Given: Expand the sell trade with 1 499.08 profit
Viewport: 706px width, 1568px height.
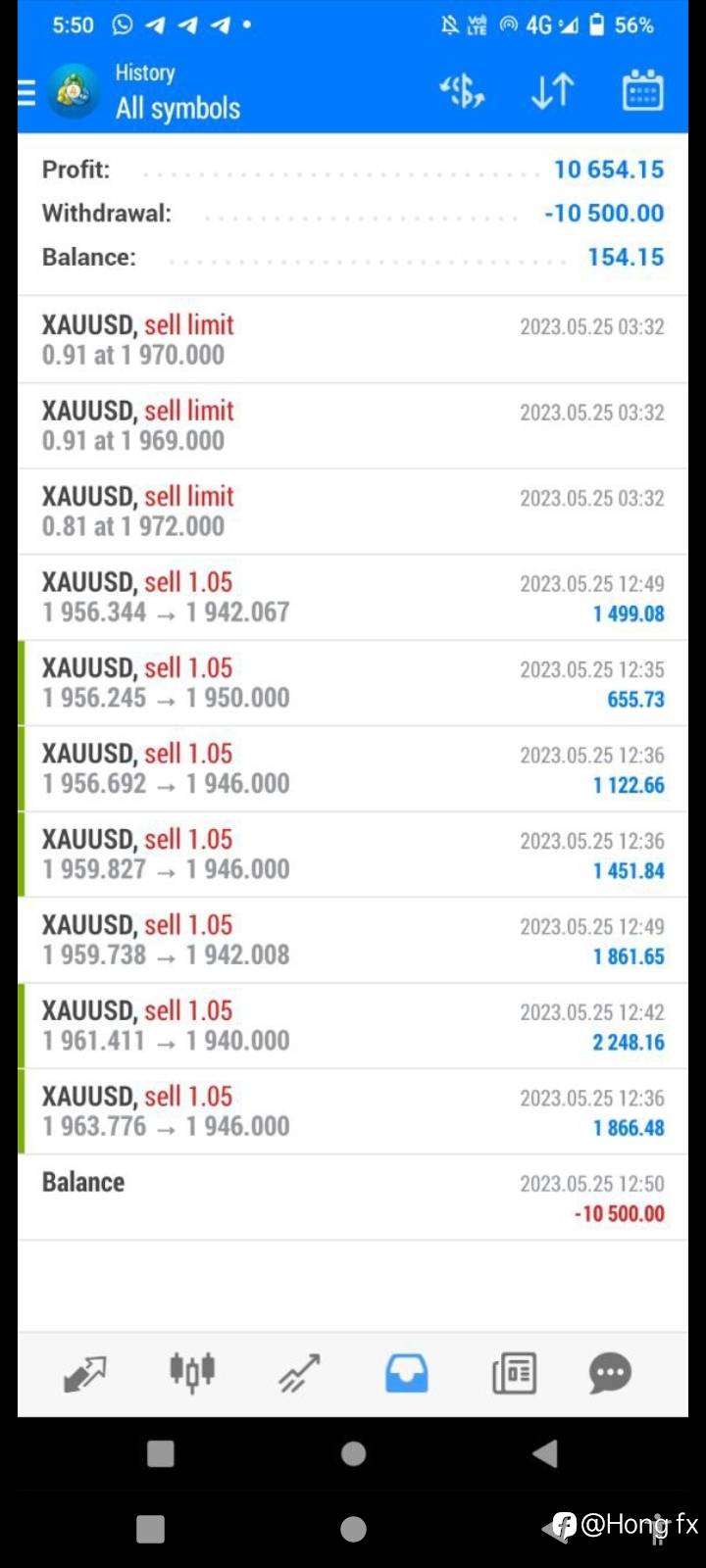Looking at the screenshot, I should [353, 597].
